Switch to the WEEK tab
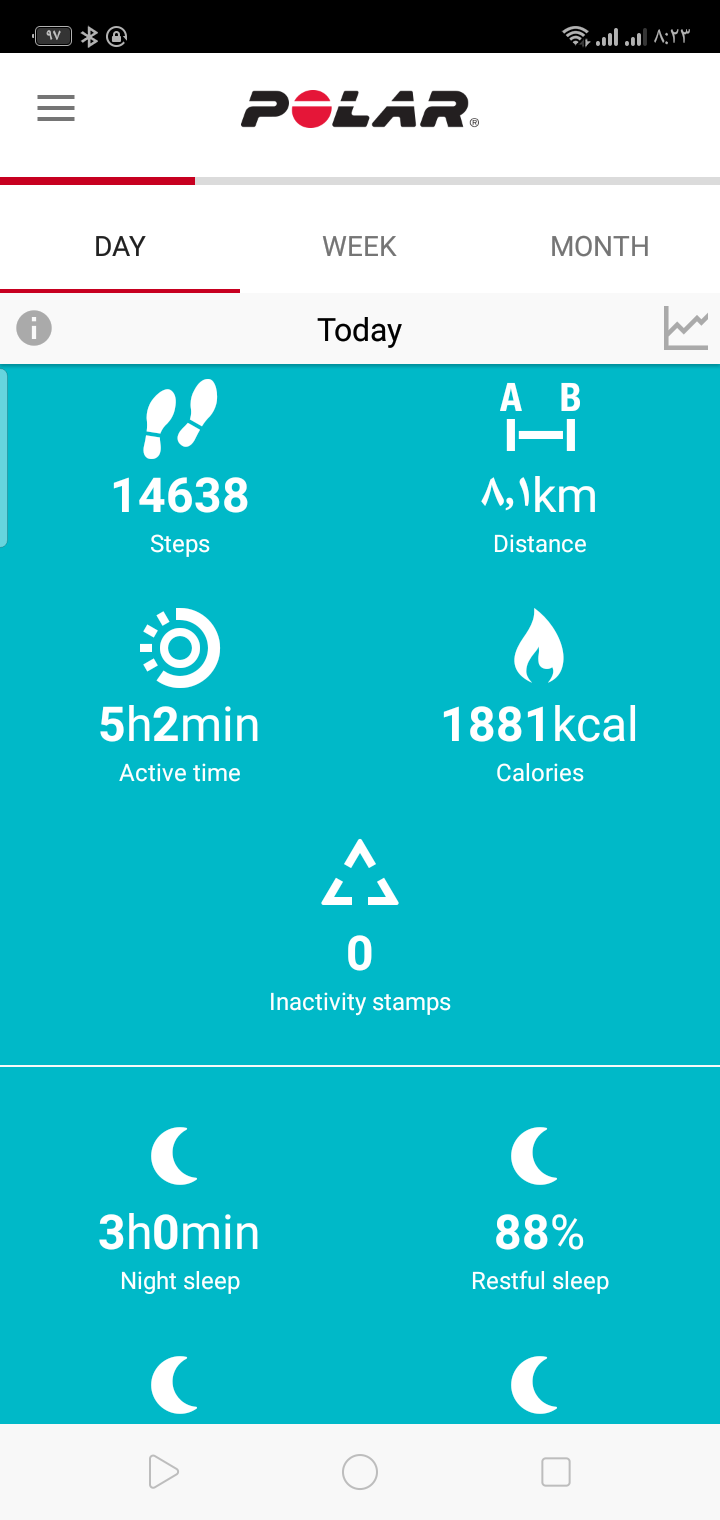This screenshot has height=1520, width=720. tap(359, 247)
